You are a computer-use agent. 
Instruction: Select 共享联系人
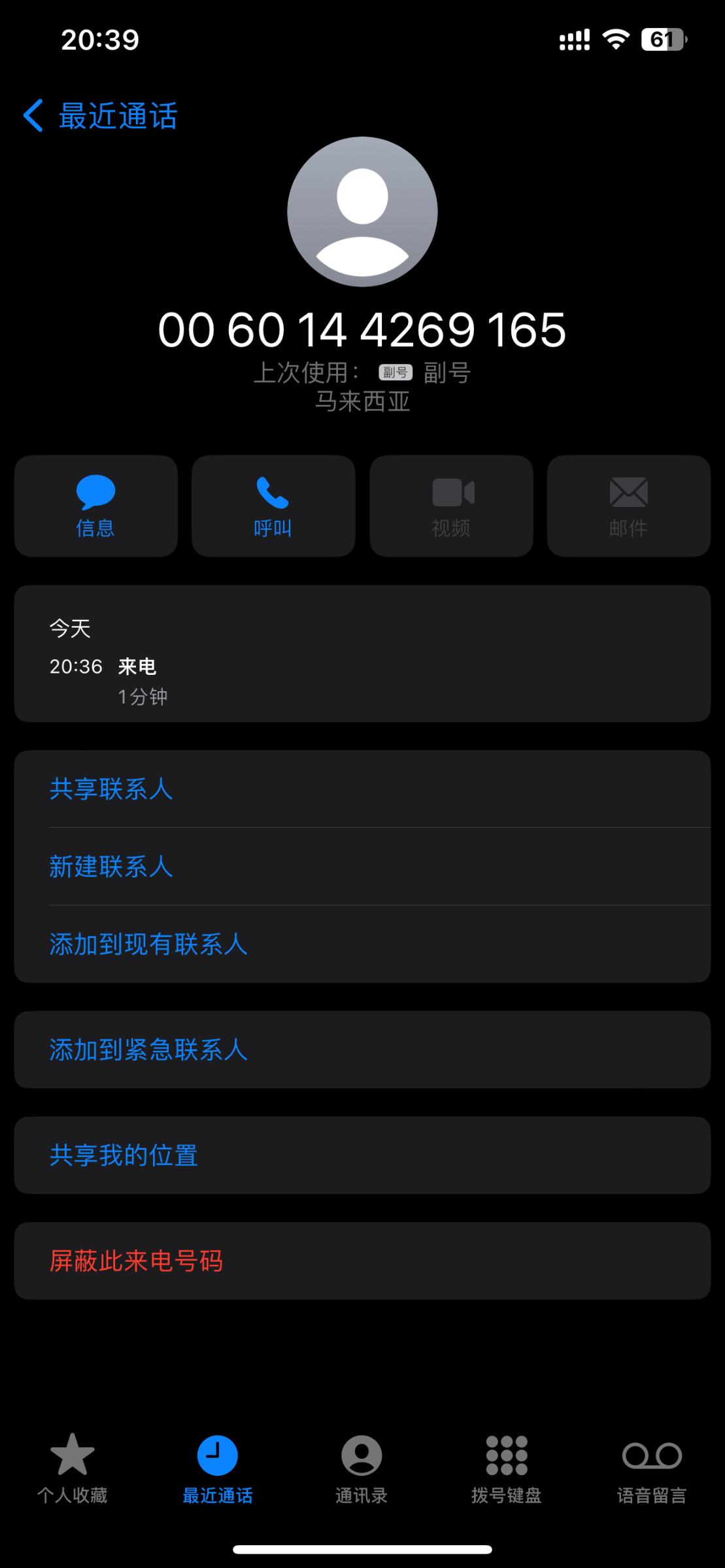click(x=362, y=789)
